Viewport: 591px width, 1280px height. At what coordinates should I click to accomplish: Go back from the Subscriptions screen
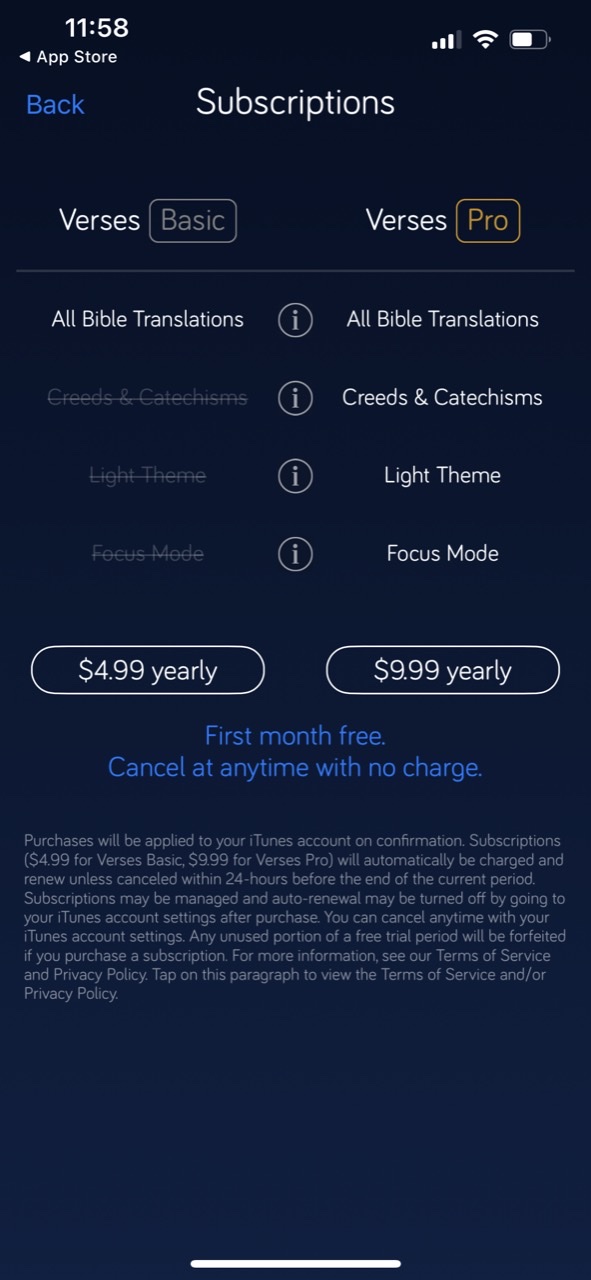point(55,104)
